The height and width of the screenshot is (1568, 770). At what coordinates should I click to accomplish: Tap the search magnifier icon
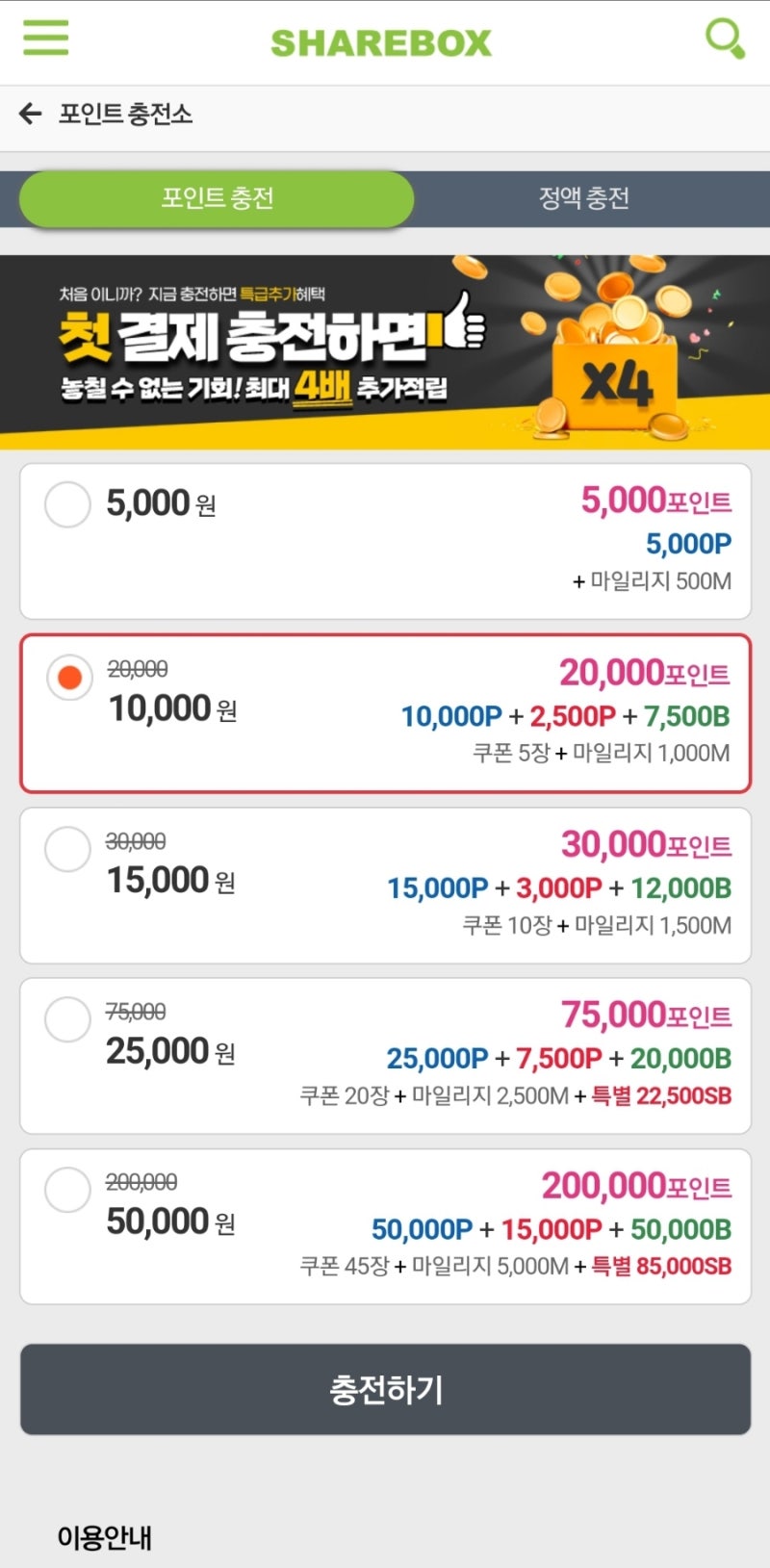tap(723, 39)
